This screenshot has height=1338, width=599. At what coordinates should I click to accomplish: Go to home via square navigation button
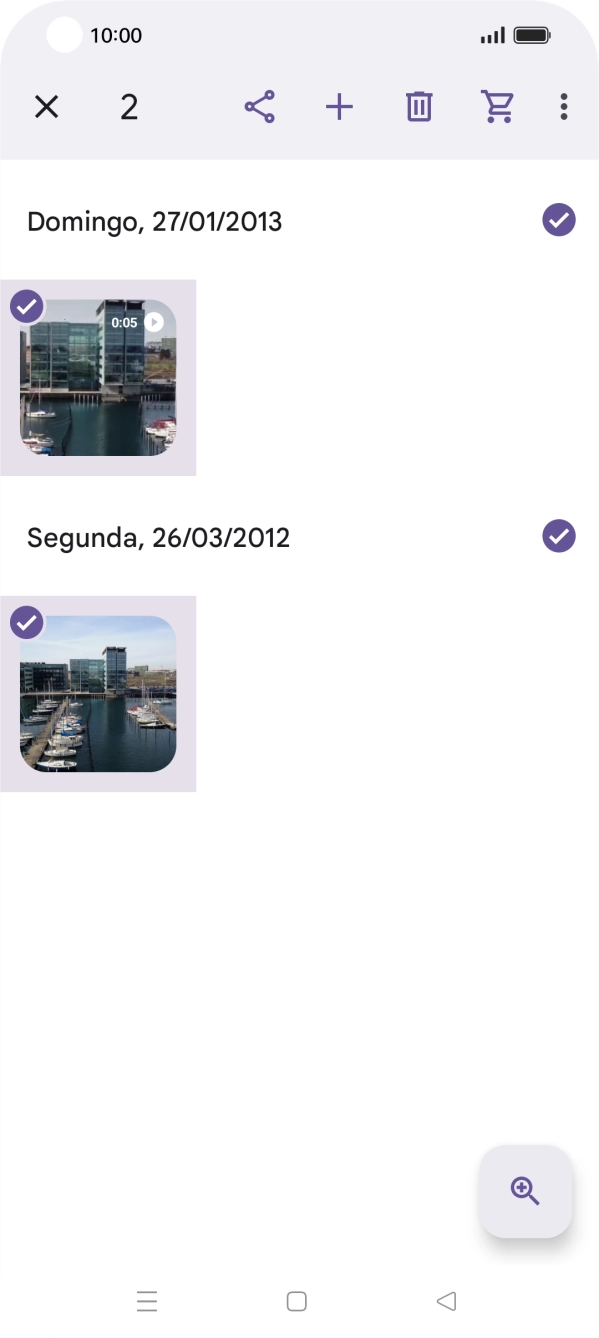(x=296, y=1301)
